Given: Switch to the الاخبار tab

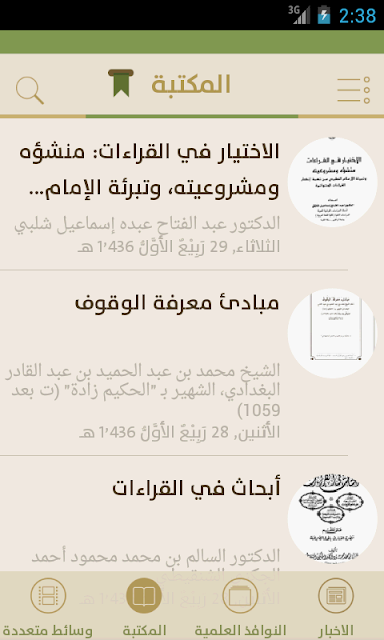Looking at the screenshot, I should [335, 607].
